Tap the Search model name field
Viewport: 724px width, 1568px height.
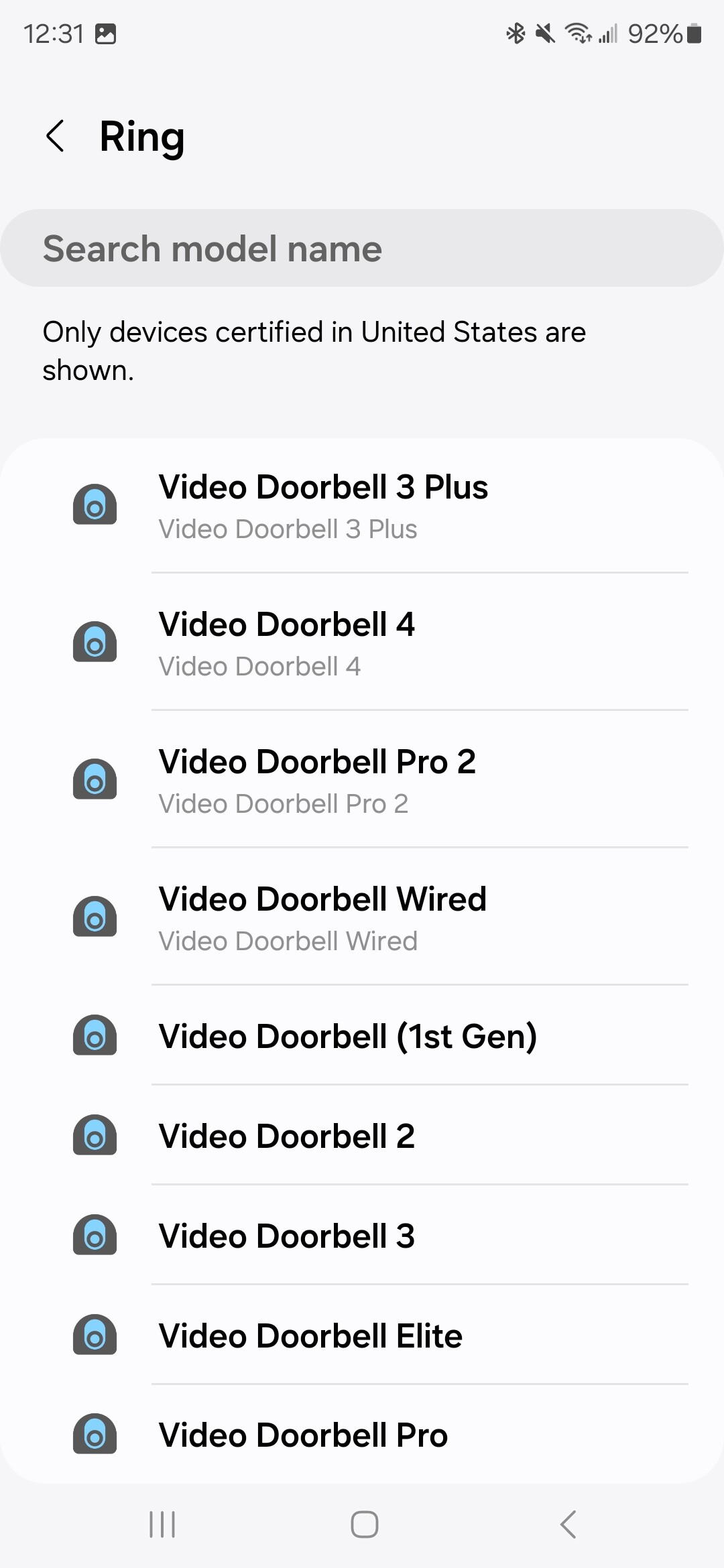pyautogui.click(x=362, y=249)
